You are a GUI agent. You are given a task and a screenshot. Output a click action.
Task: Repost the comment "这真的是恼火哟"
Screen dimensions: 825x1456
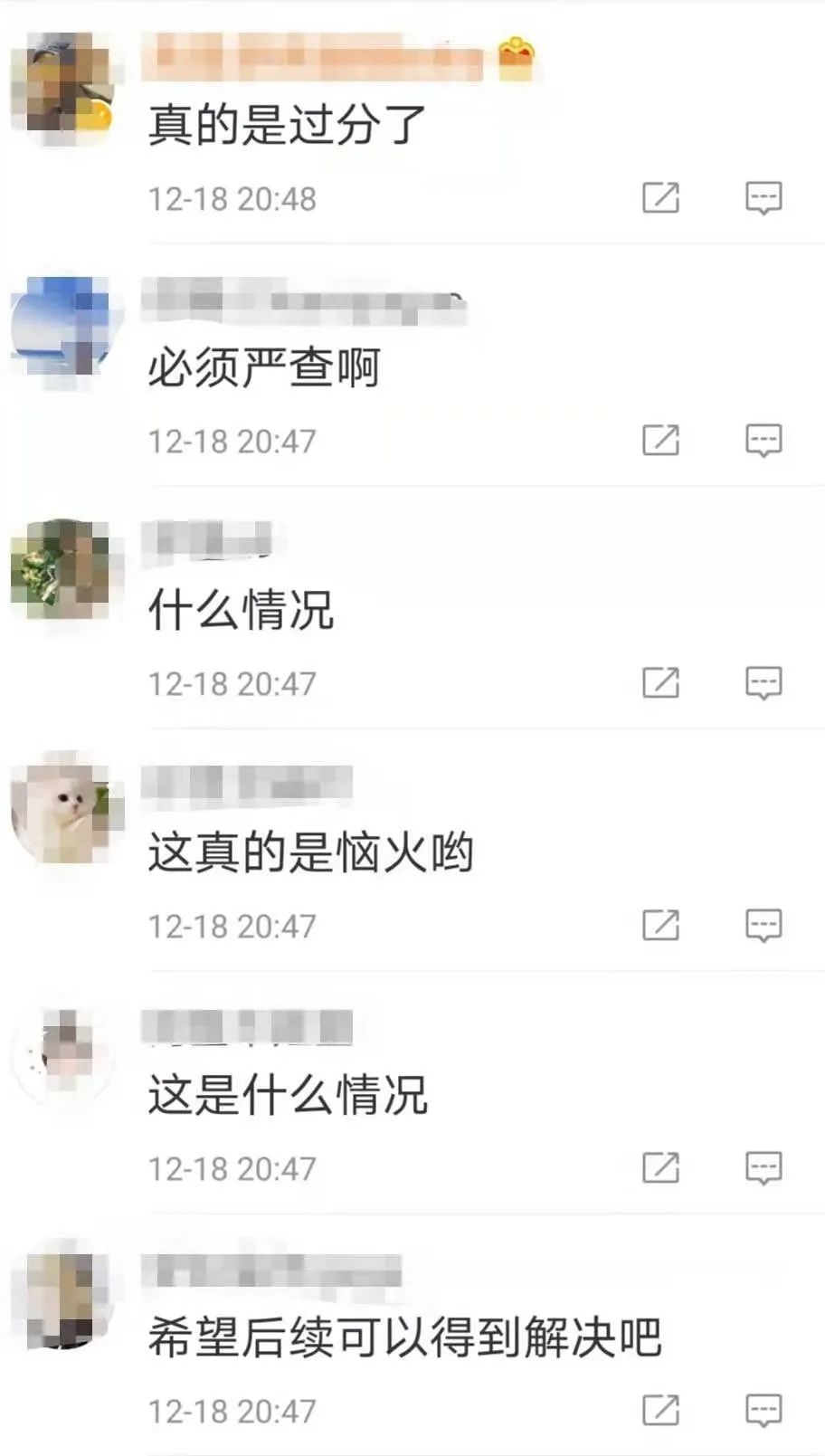(x=660, y=925)
